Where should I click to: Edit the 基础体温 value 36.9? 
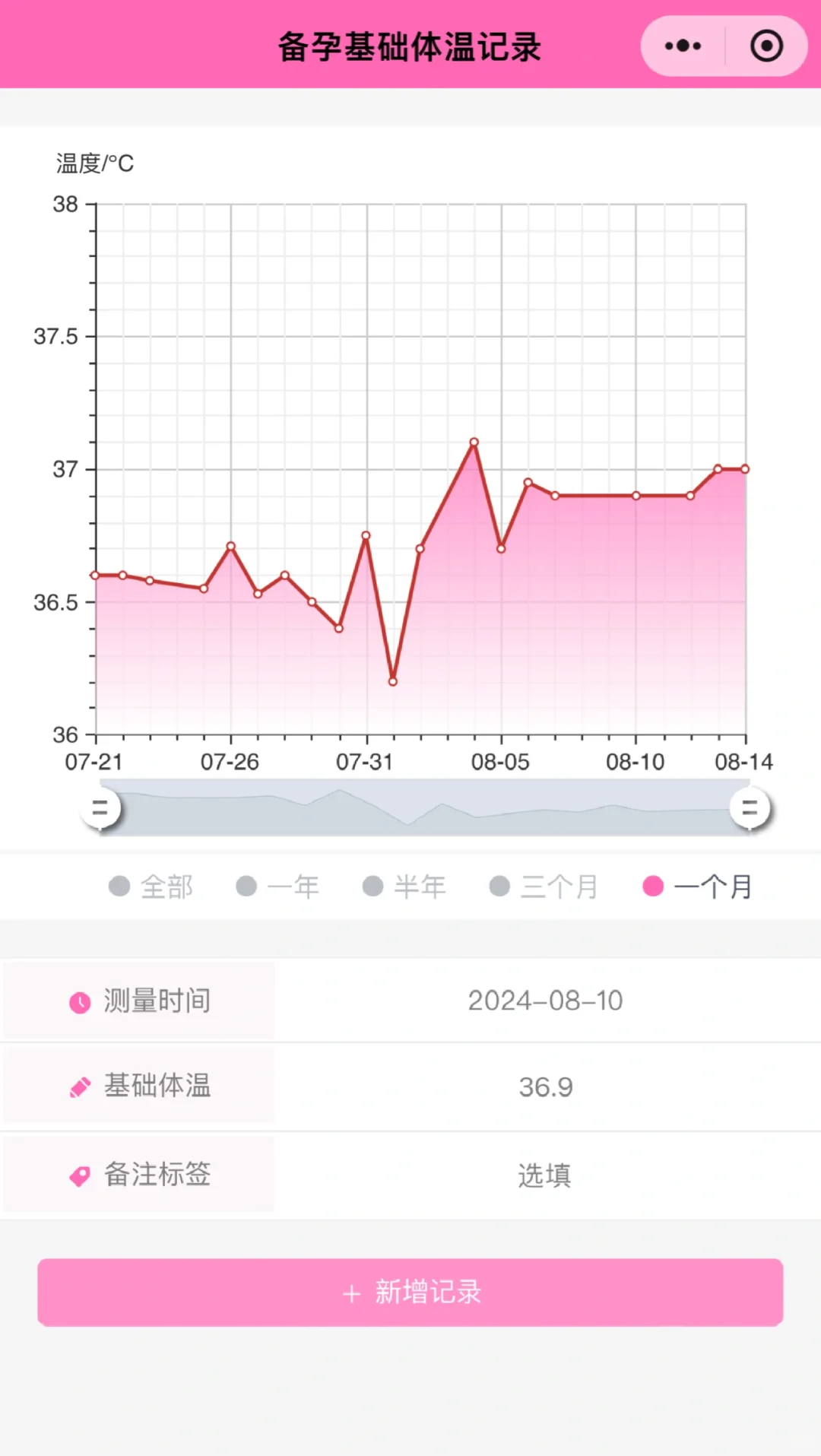[545, 1087]
